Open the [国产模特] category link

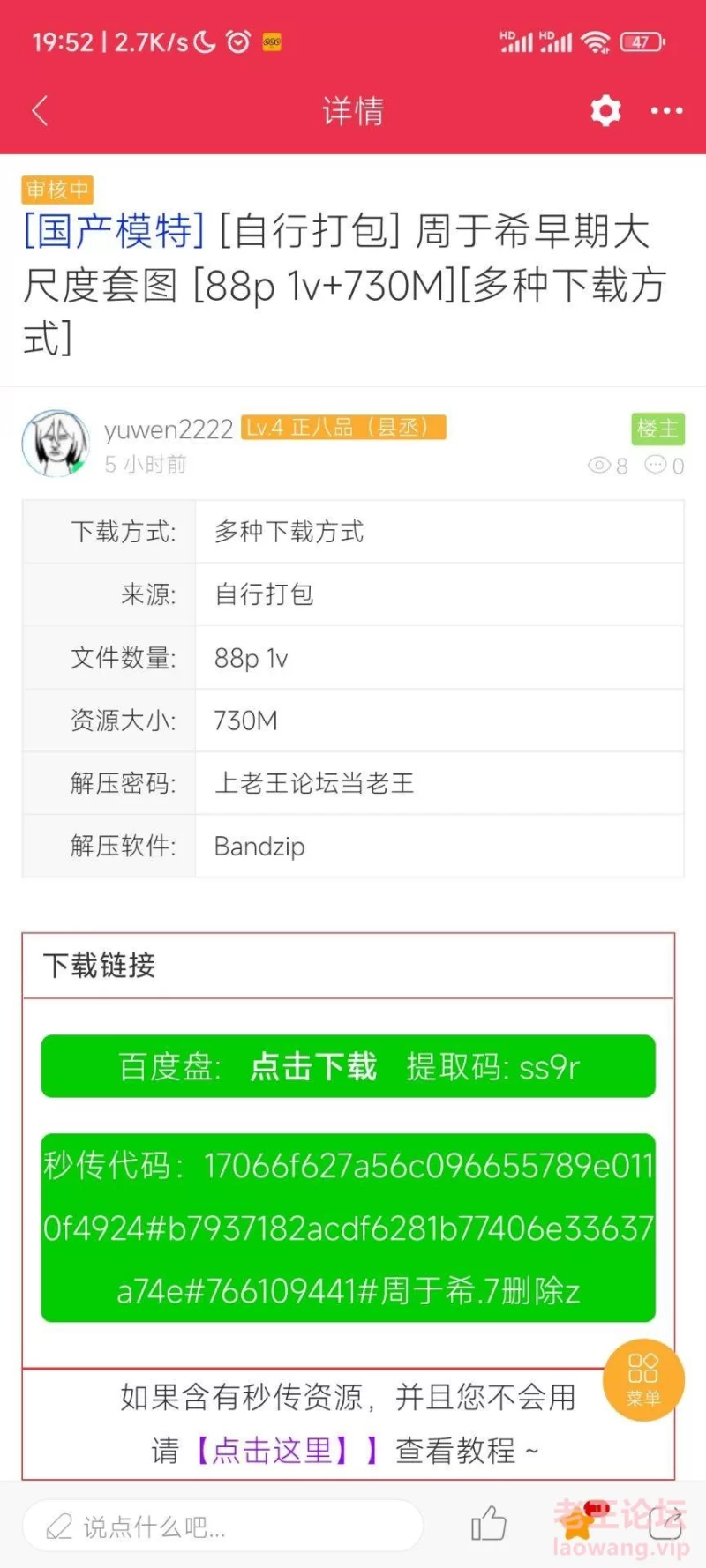tap(114, 231)
